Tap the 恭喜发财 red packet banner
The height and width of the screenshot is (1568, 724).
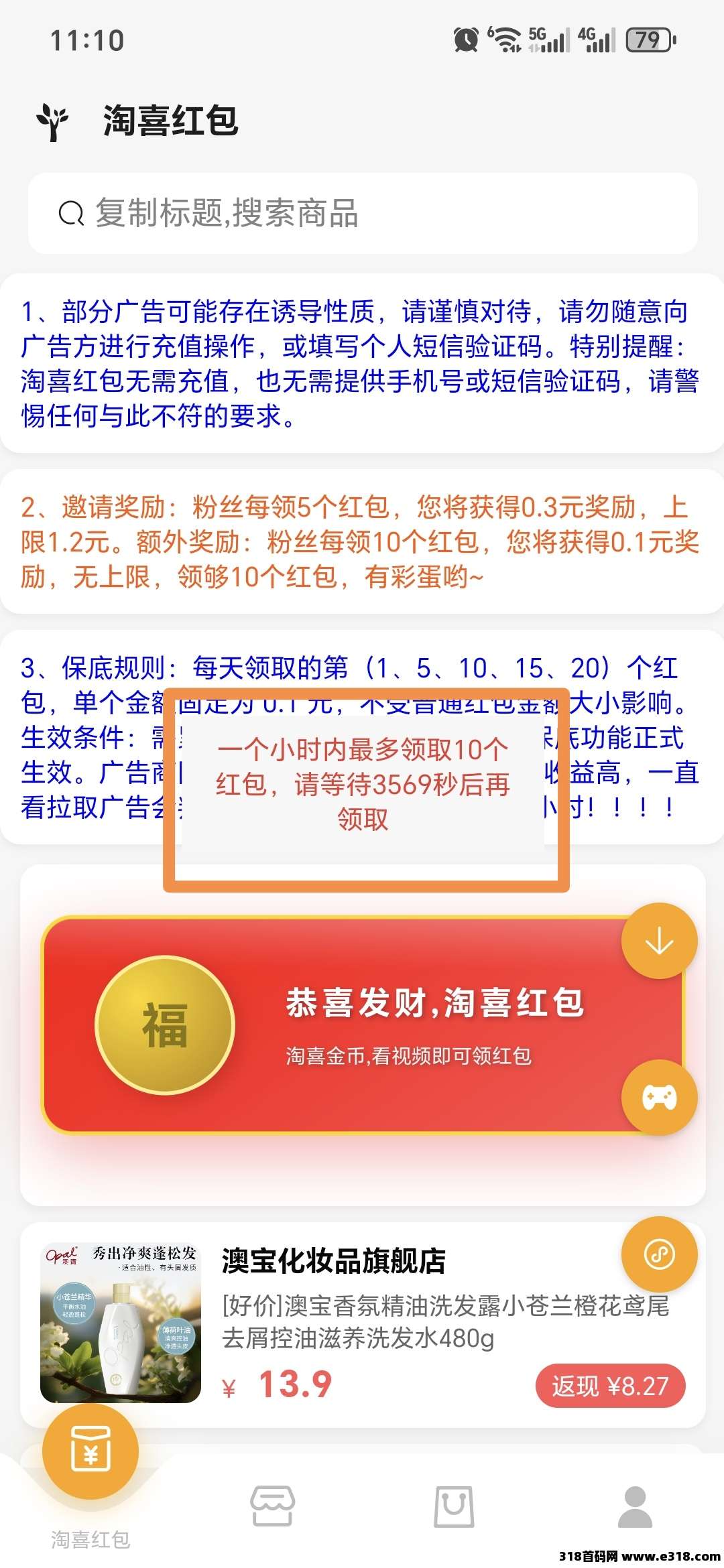coord(362,1026)
